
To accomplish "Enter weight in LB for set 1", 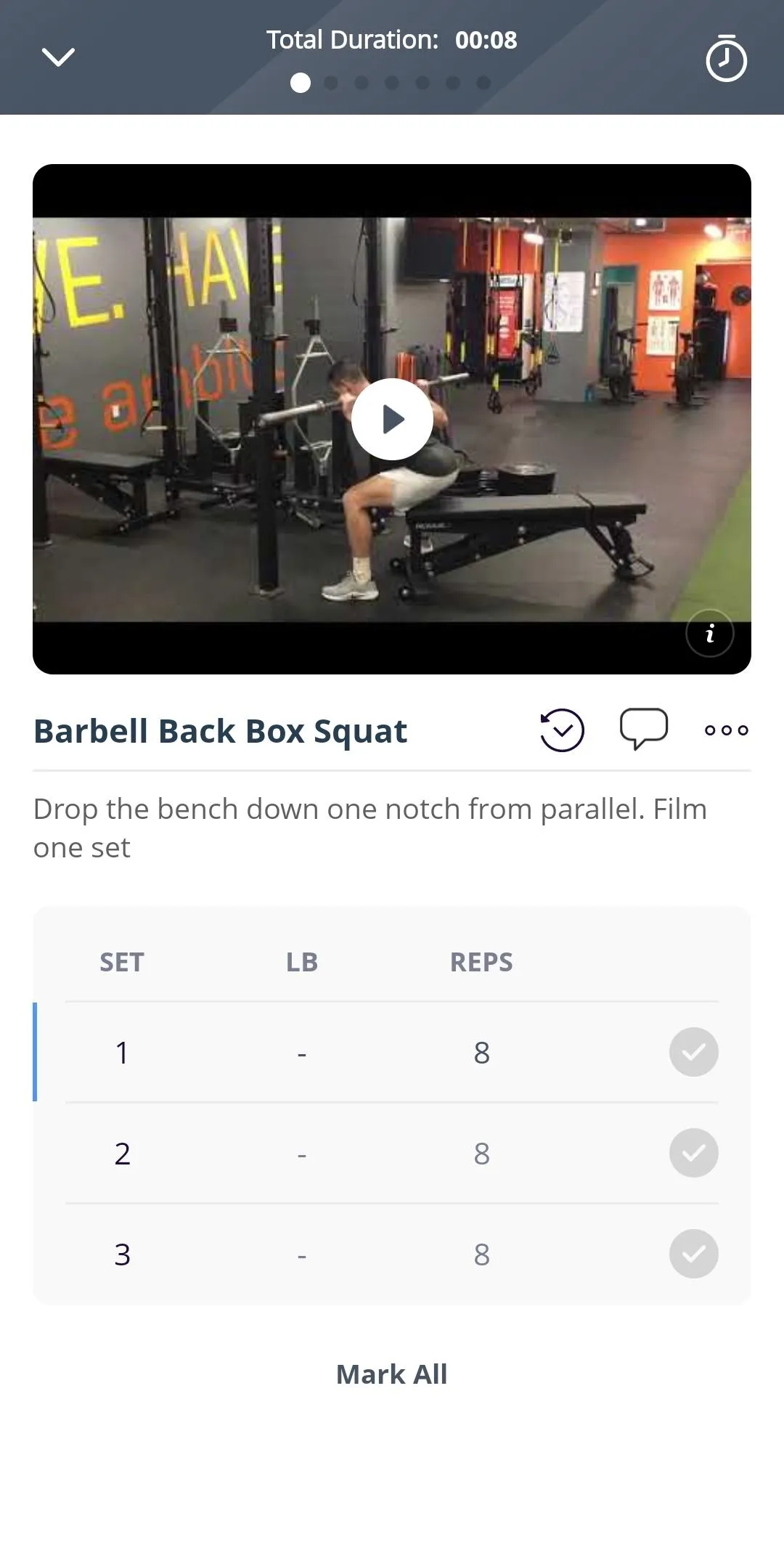I will click(302, 1053).
